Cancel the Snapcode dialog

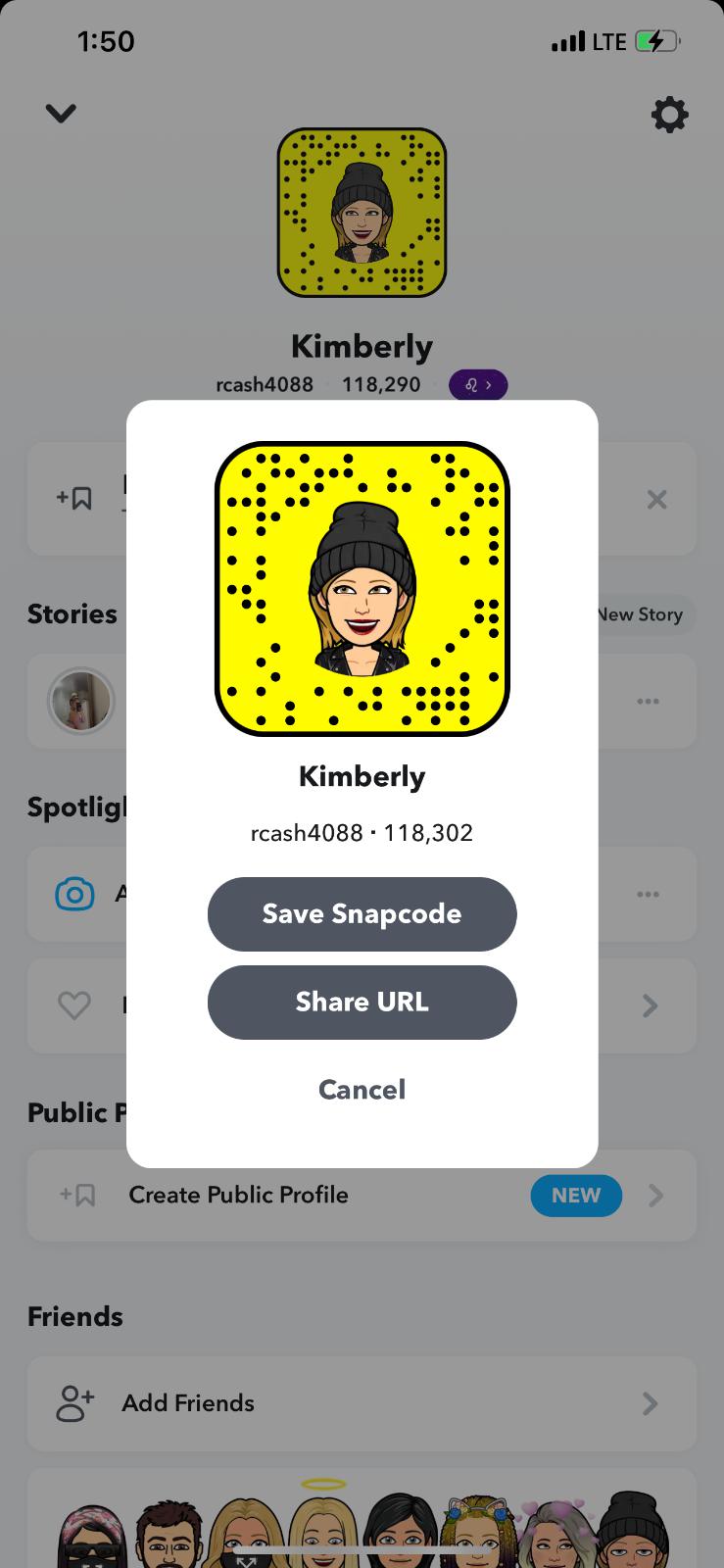[x=362, y=1089]
